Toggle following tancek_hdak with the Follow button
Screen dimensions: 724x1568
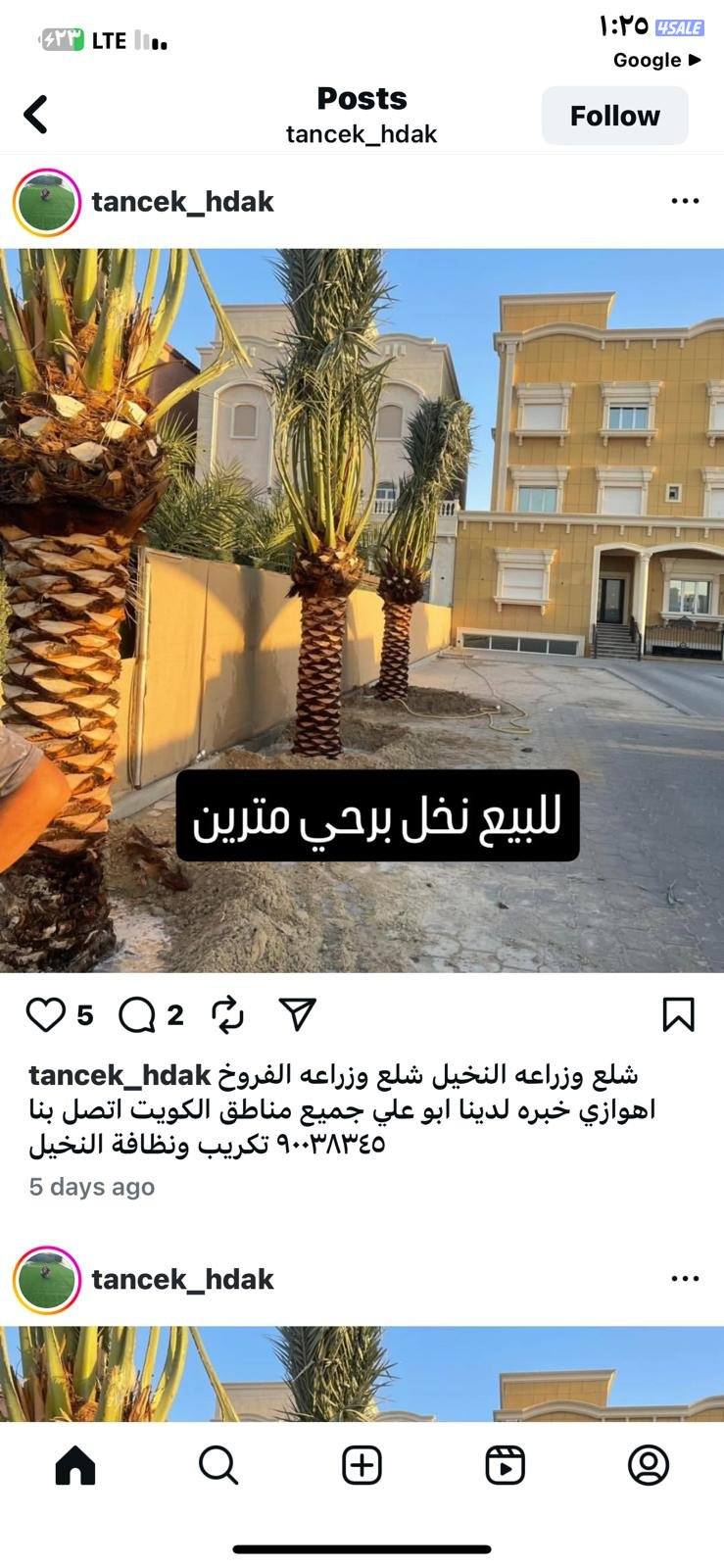point(614,115)
